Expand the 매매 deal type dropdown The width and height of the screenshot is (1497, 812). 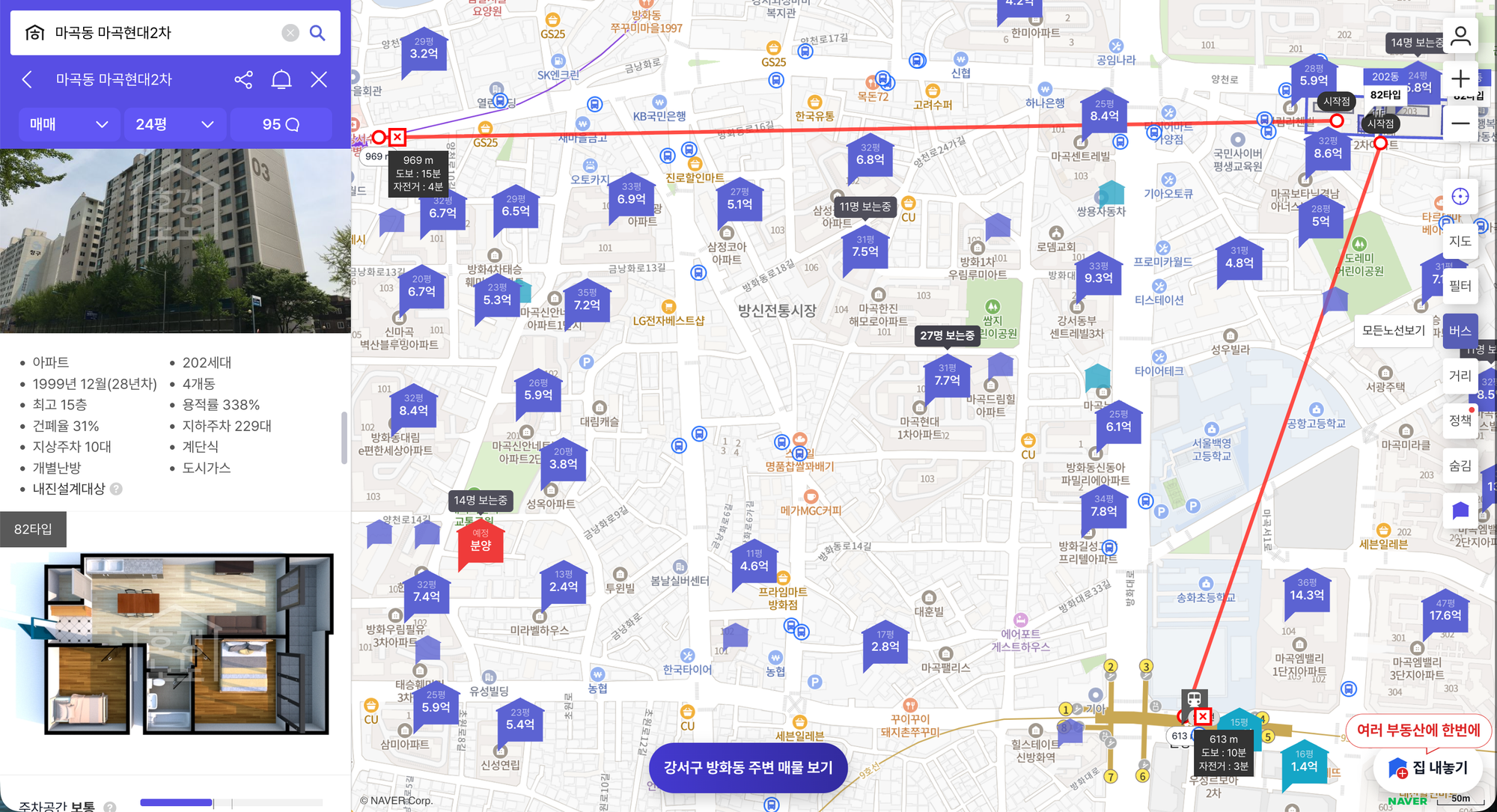point(68,124)
